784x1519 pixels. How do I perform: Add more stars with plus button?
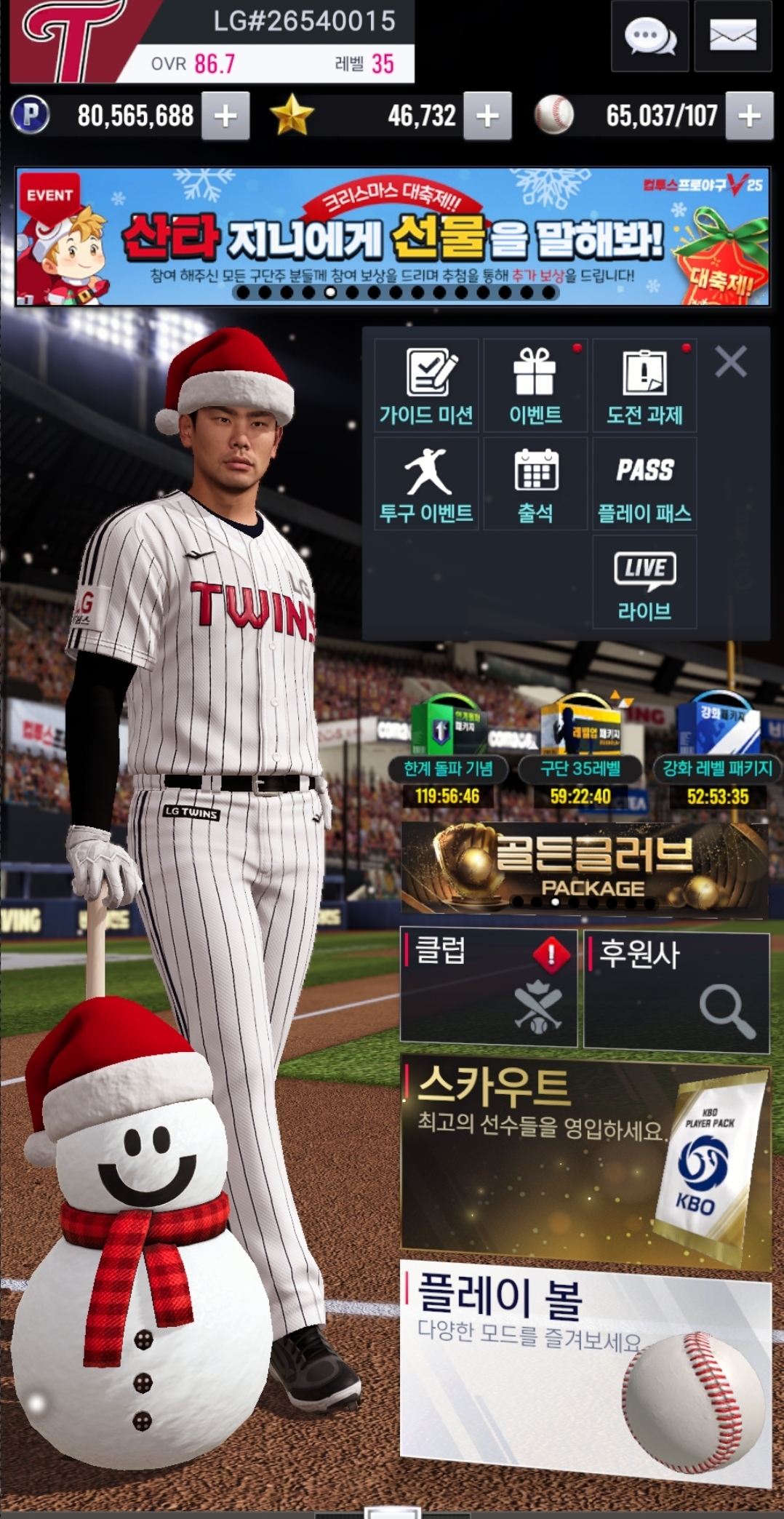pyautogui.click(x=487, y=116)
